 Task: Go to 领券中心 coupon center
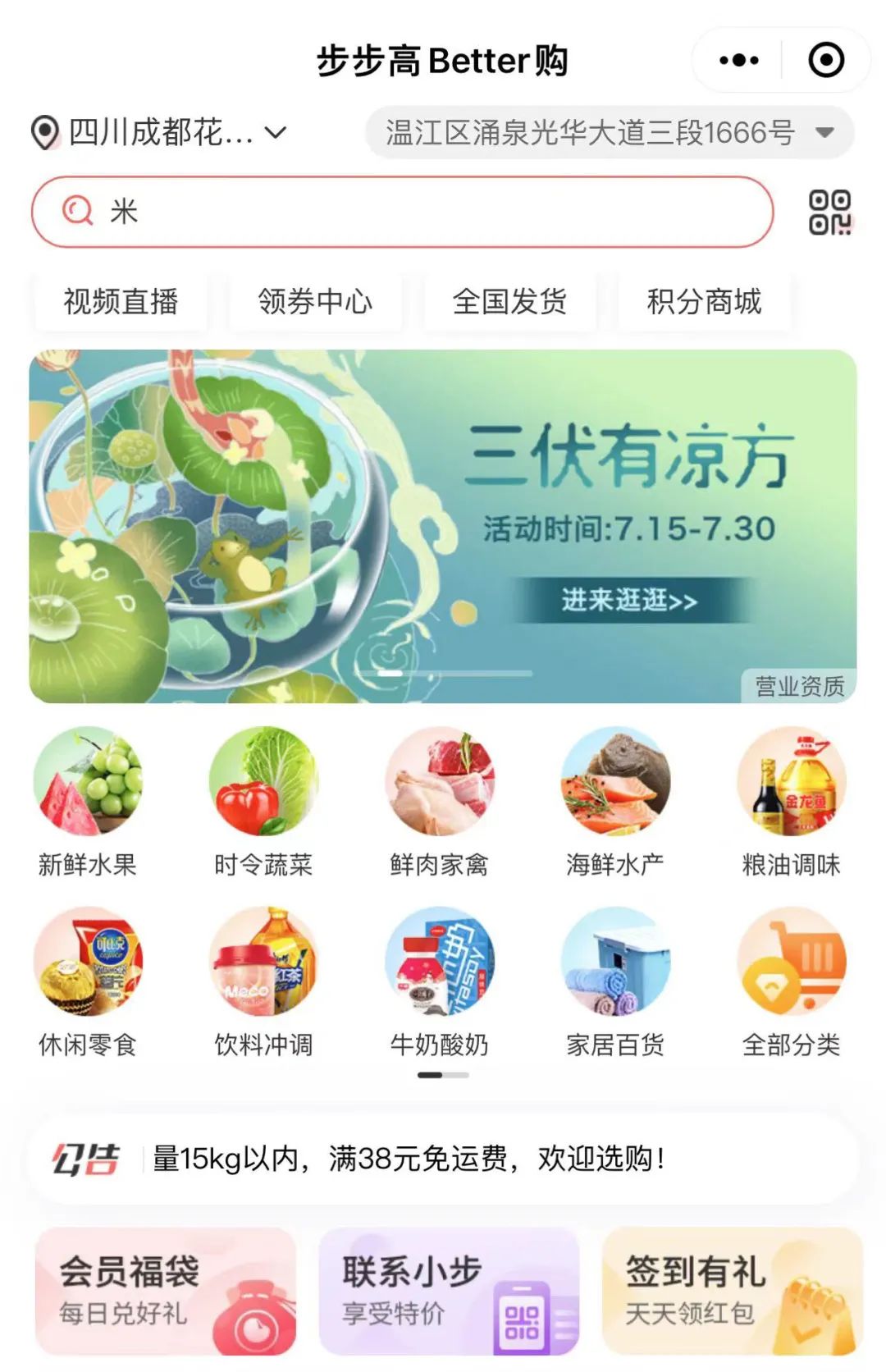(x=315, y=301)
